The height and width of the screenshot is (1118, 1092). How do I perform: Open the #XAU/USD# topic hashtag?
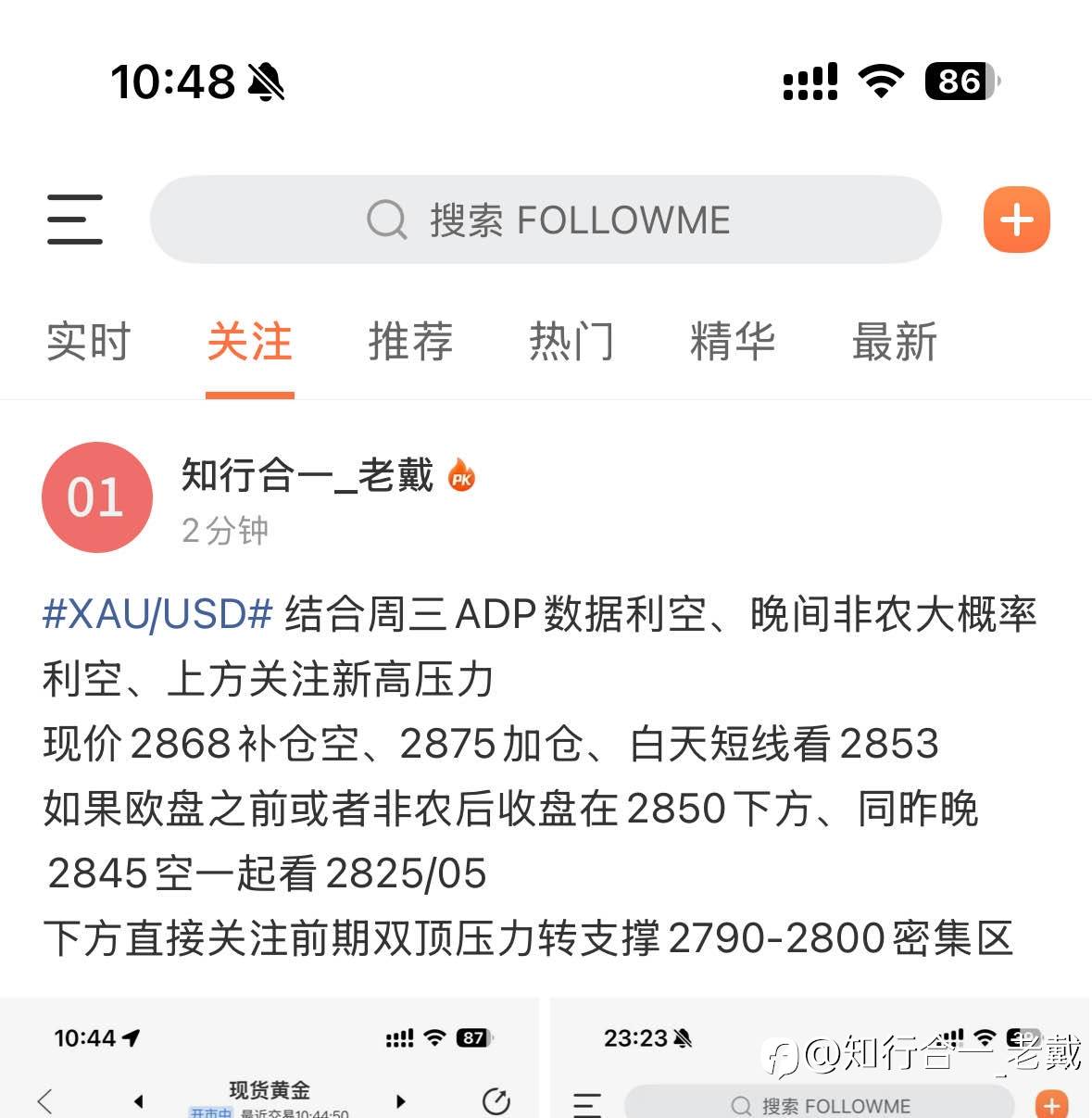(x=157, y=614)
